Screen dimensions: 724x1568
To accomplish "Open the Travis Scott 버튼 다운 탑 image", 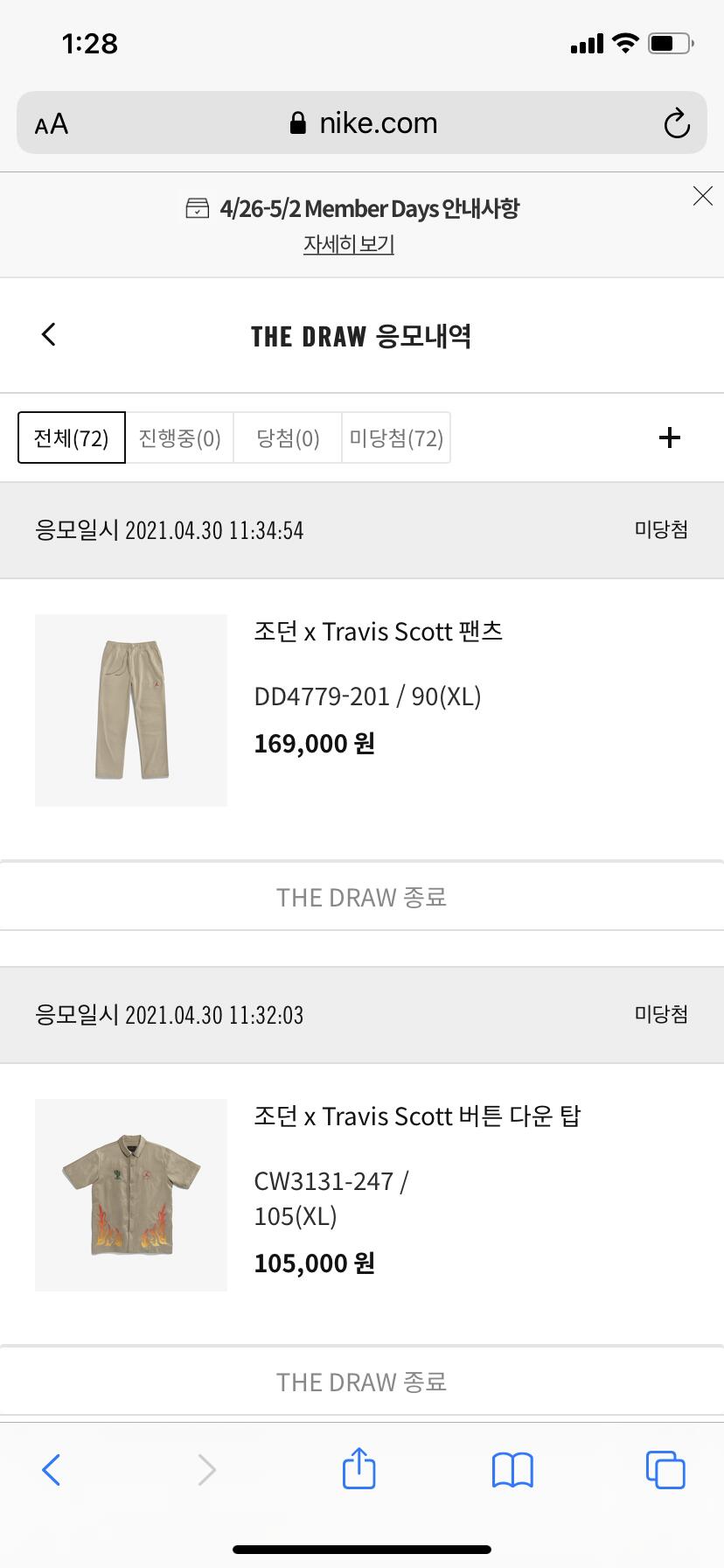I will [x=131, y=1195].
